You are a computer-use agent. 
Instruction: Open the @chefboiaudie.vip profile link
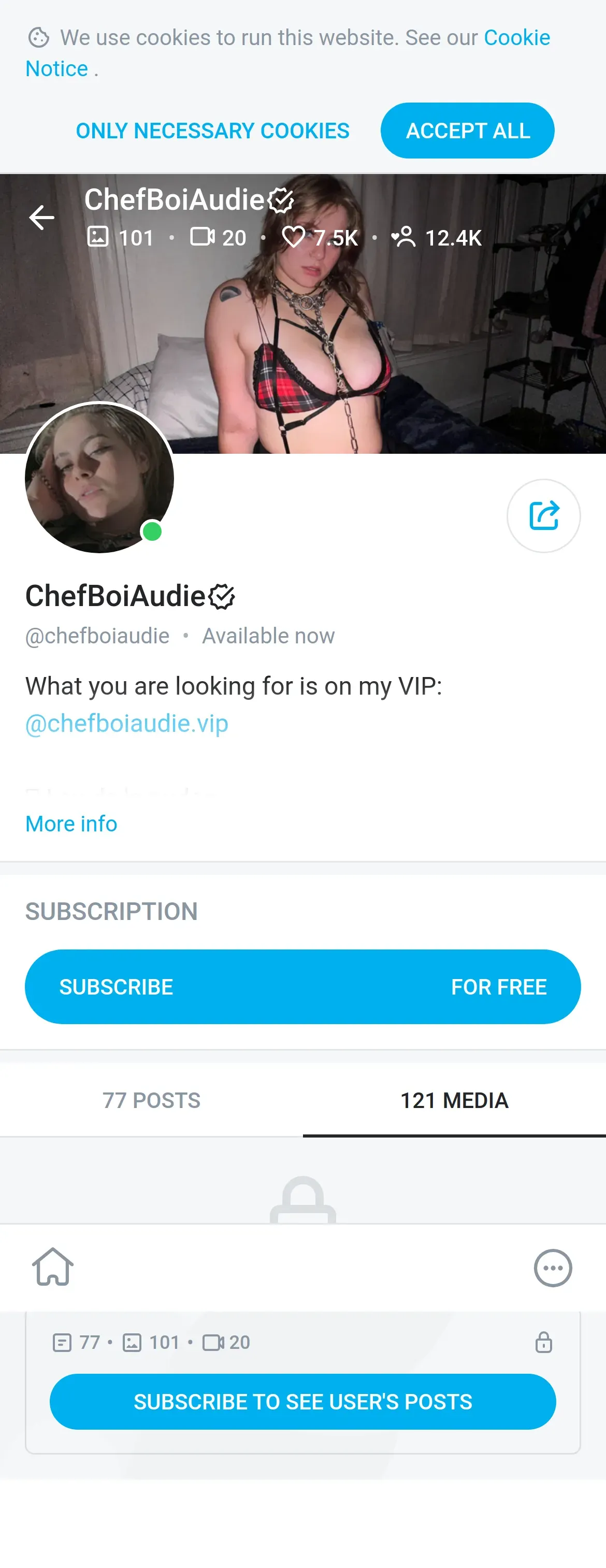point(126,724)
